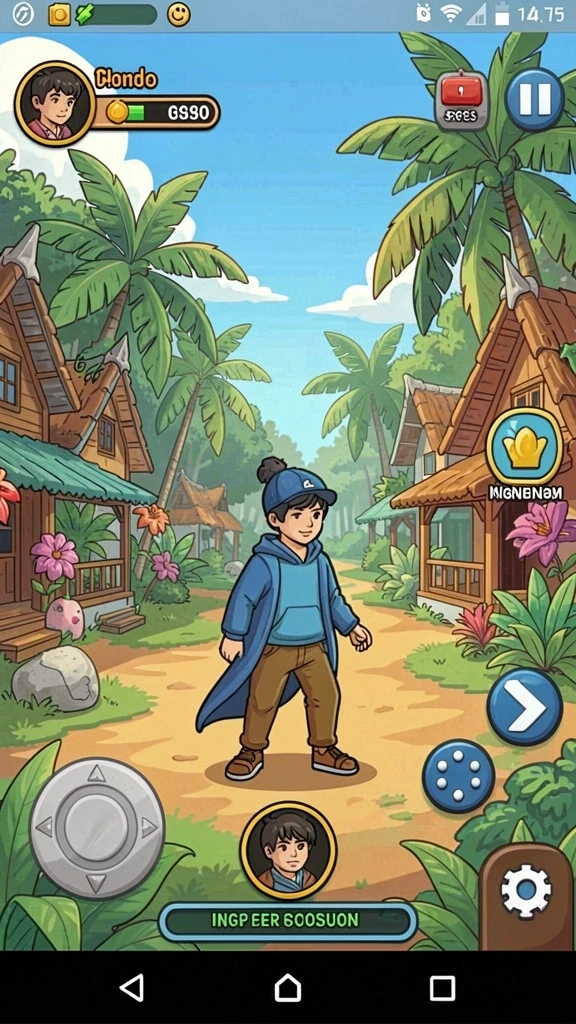Tap the blue right-arrow button
This screenshot has height=1024, width=576.
pyautogui.click(x=525, y=707)
